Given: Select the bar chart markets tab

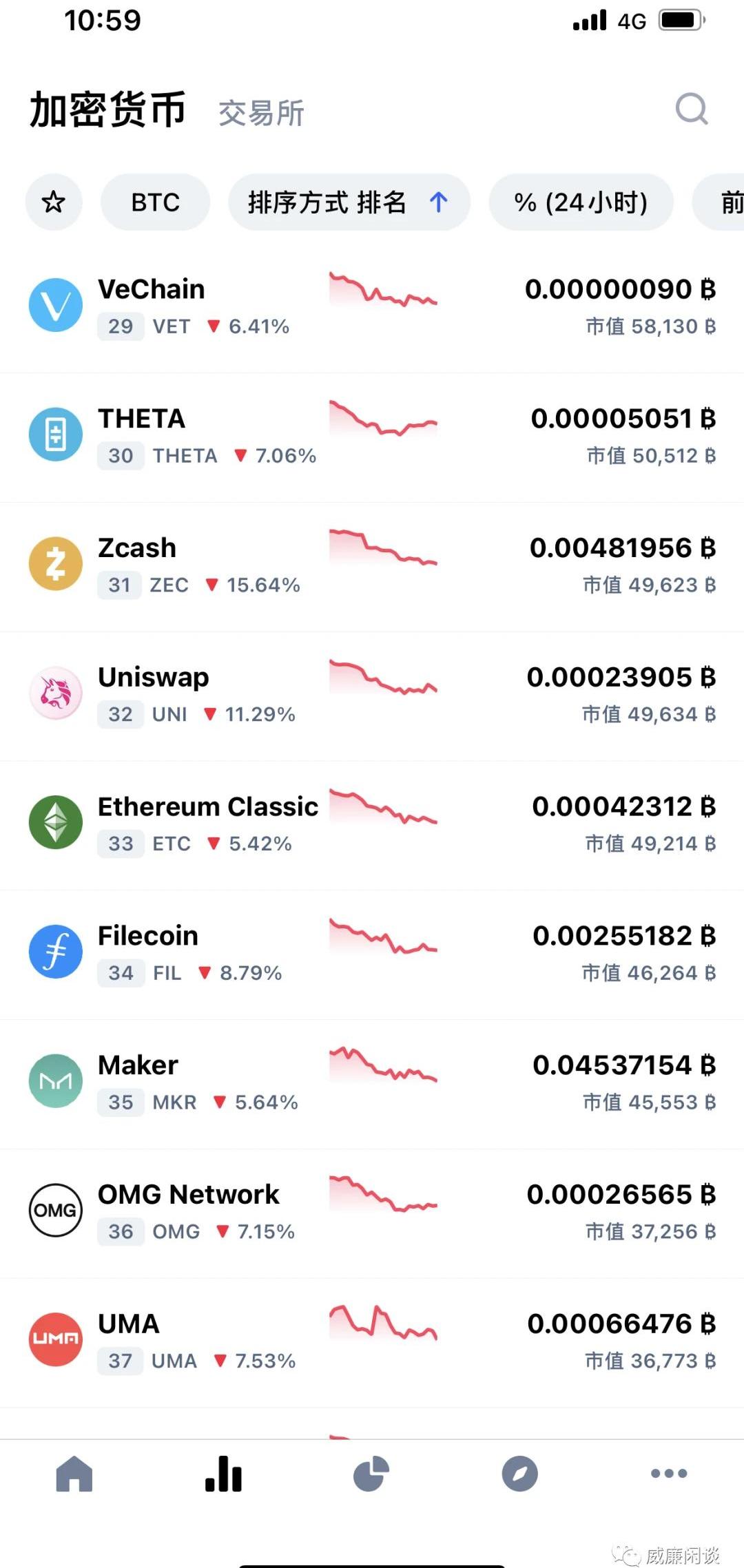Looking at the screenshot, I should 223,1474.
